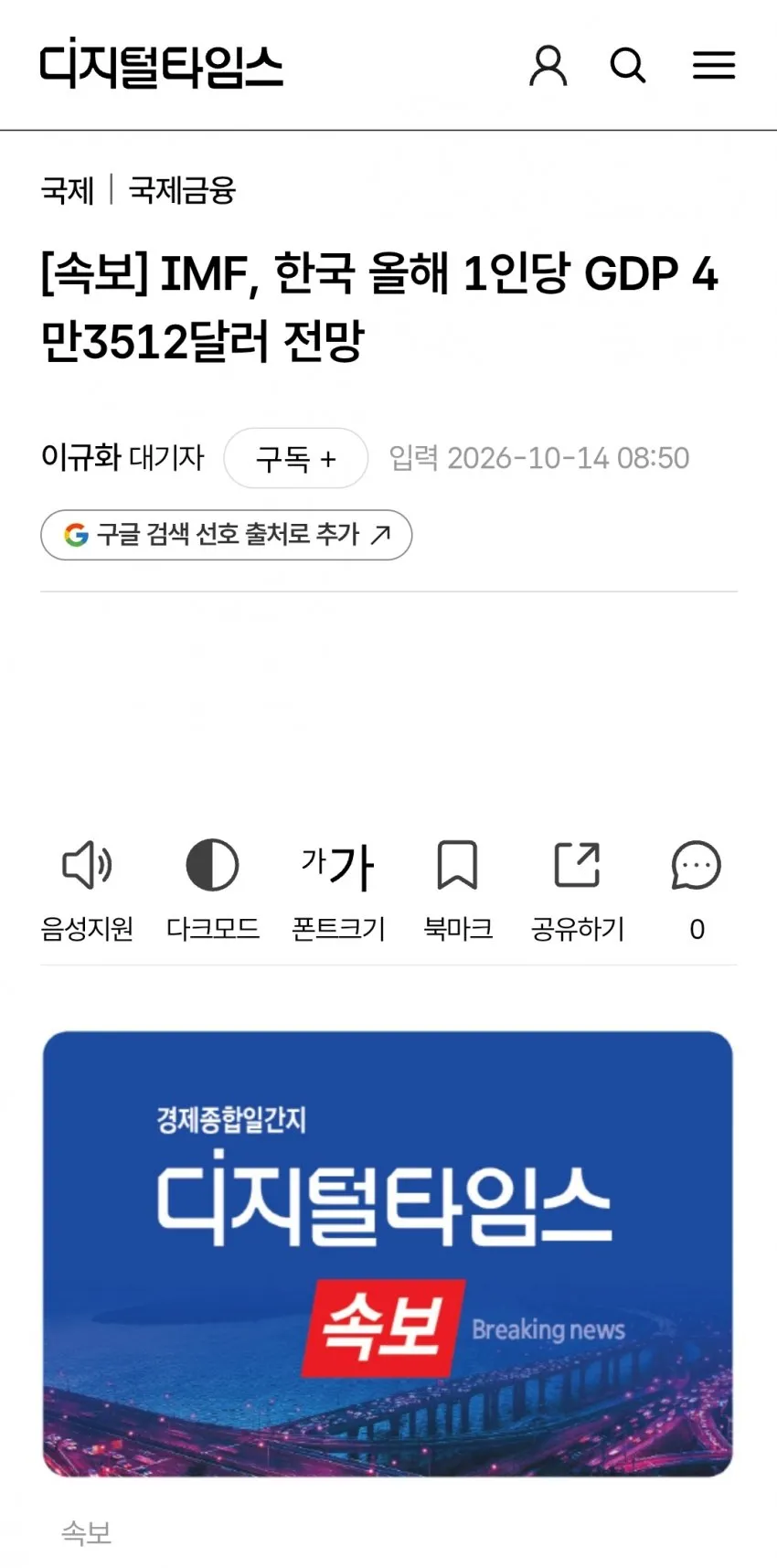Open the search magnifier icon

pos(628,65)
